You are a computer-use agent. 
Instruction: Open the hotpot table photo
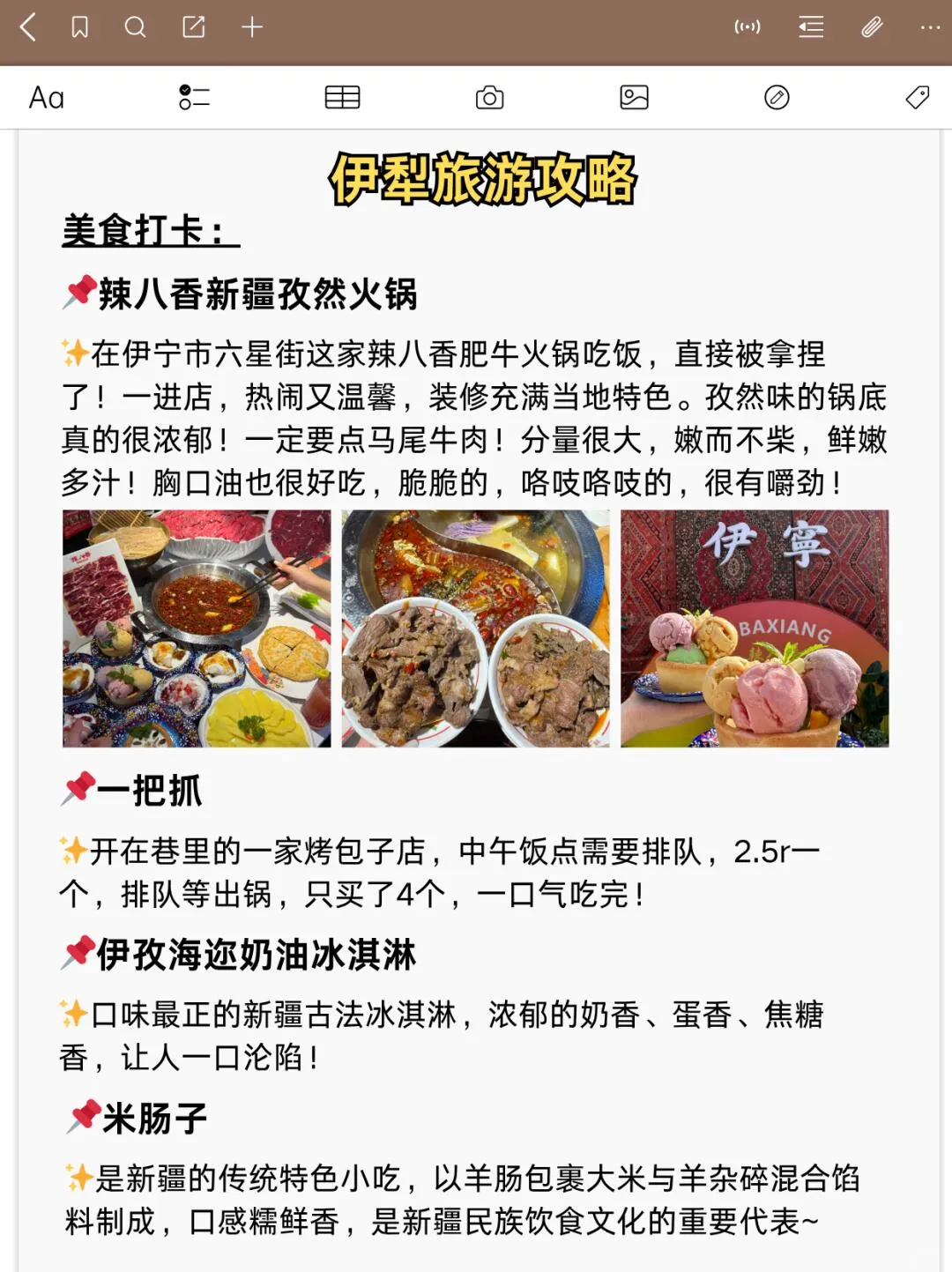click(x=197, y=629)
